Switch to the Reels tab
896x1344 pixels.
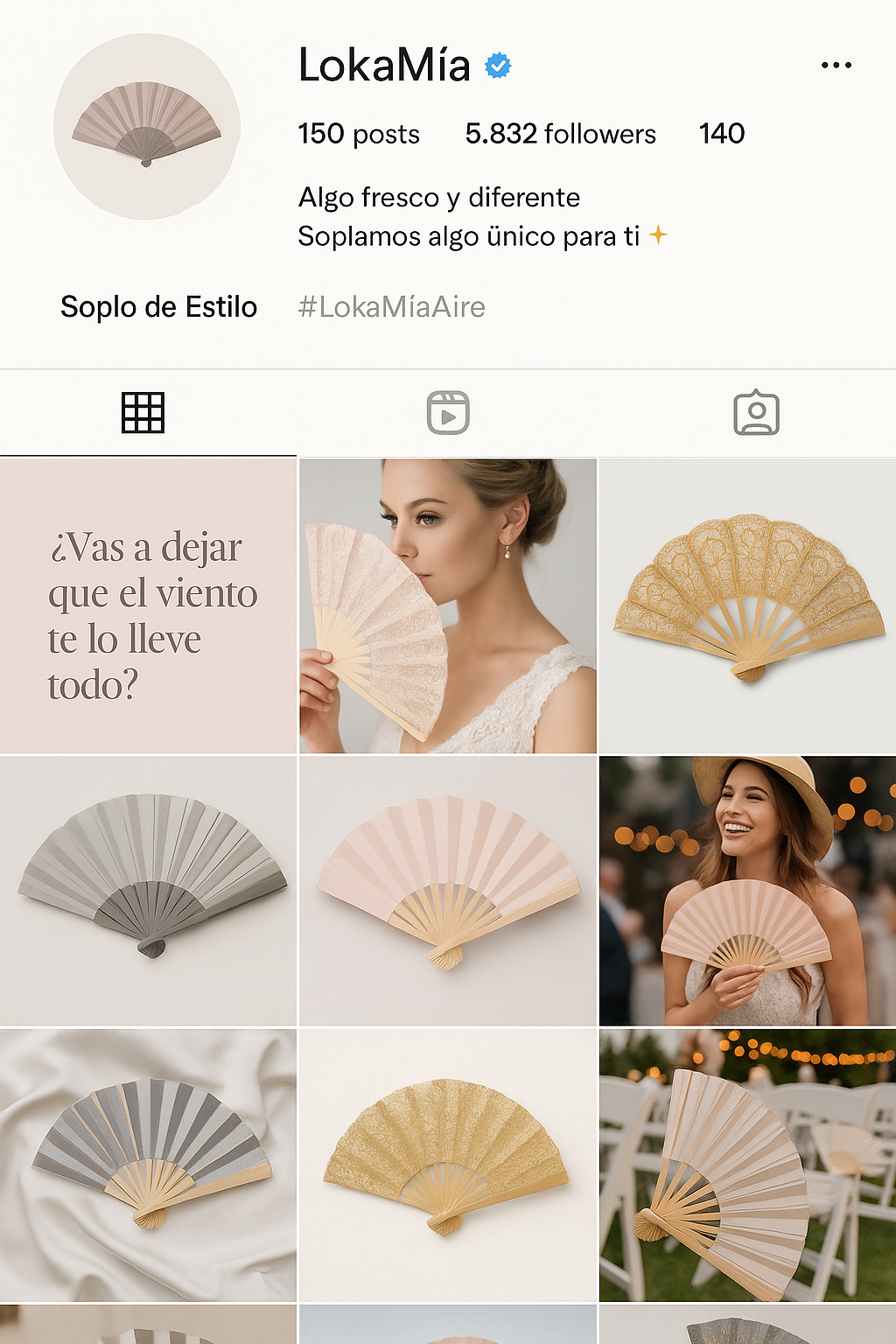(x=448, y=412)
